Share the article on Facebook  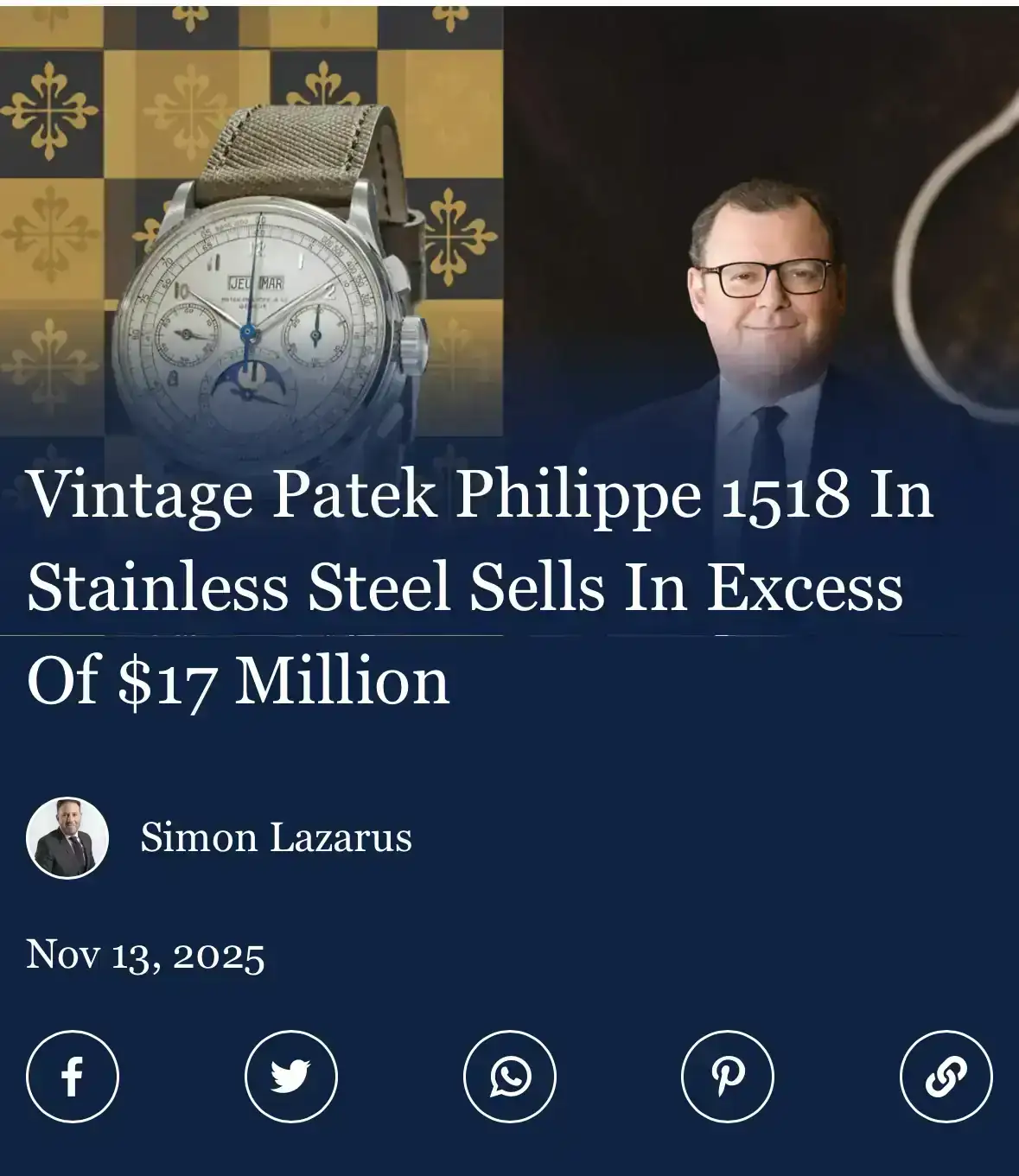[x=73, y=1077]
